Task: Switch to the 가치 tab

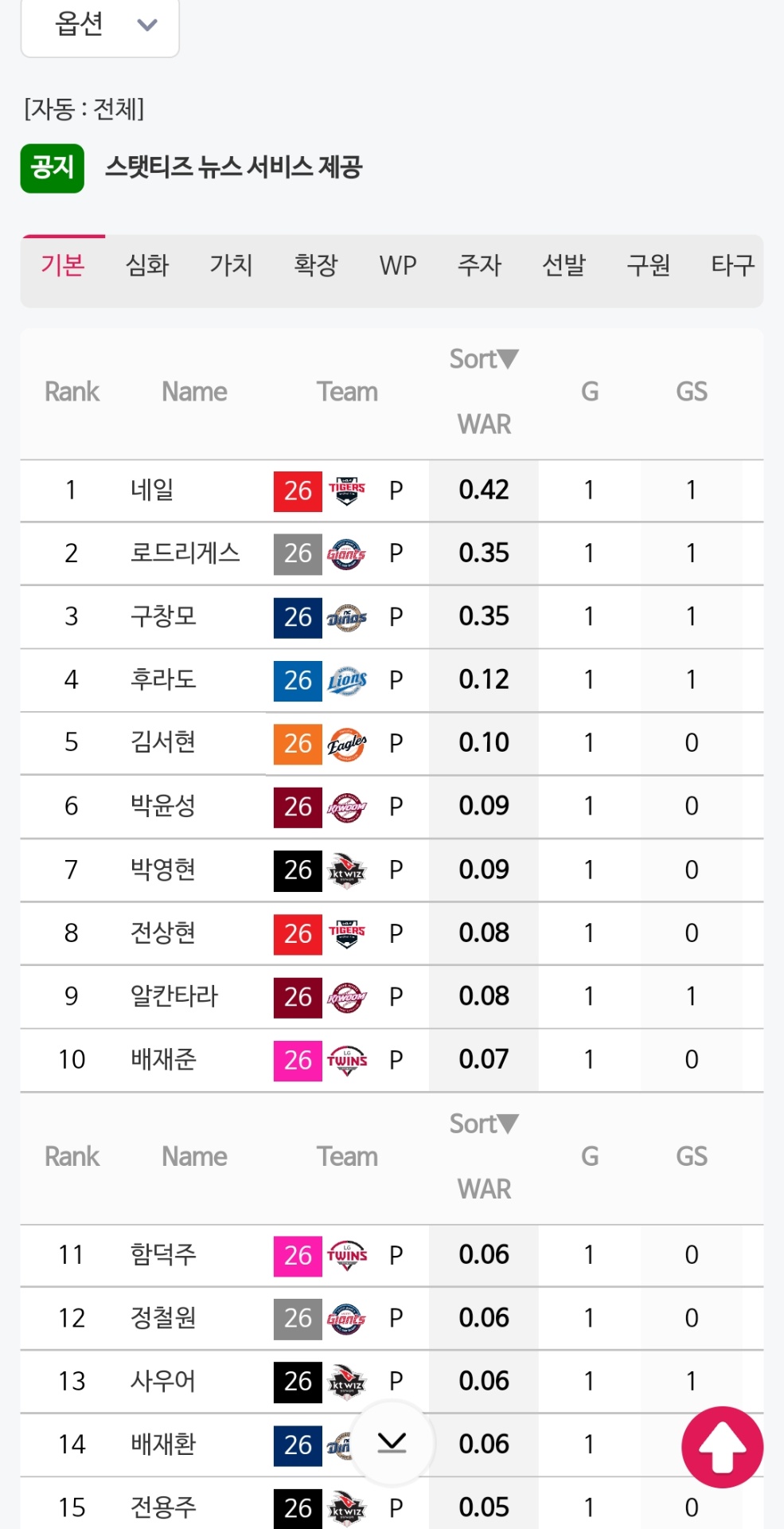Action: [x=231, y=265]
